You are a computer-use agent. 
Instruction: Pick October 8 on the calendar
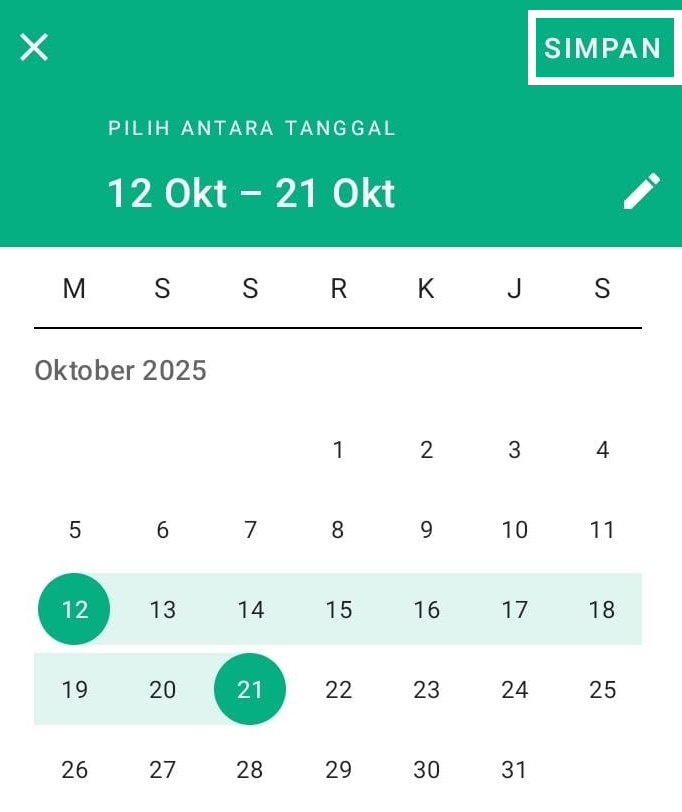pyautogui.click(x=338, y=530)
